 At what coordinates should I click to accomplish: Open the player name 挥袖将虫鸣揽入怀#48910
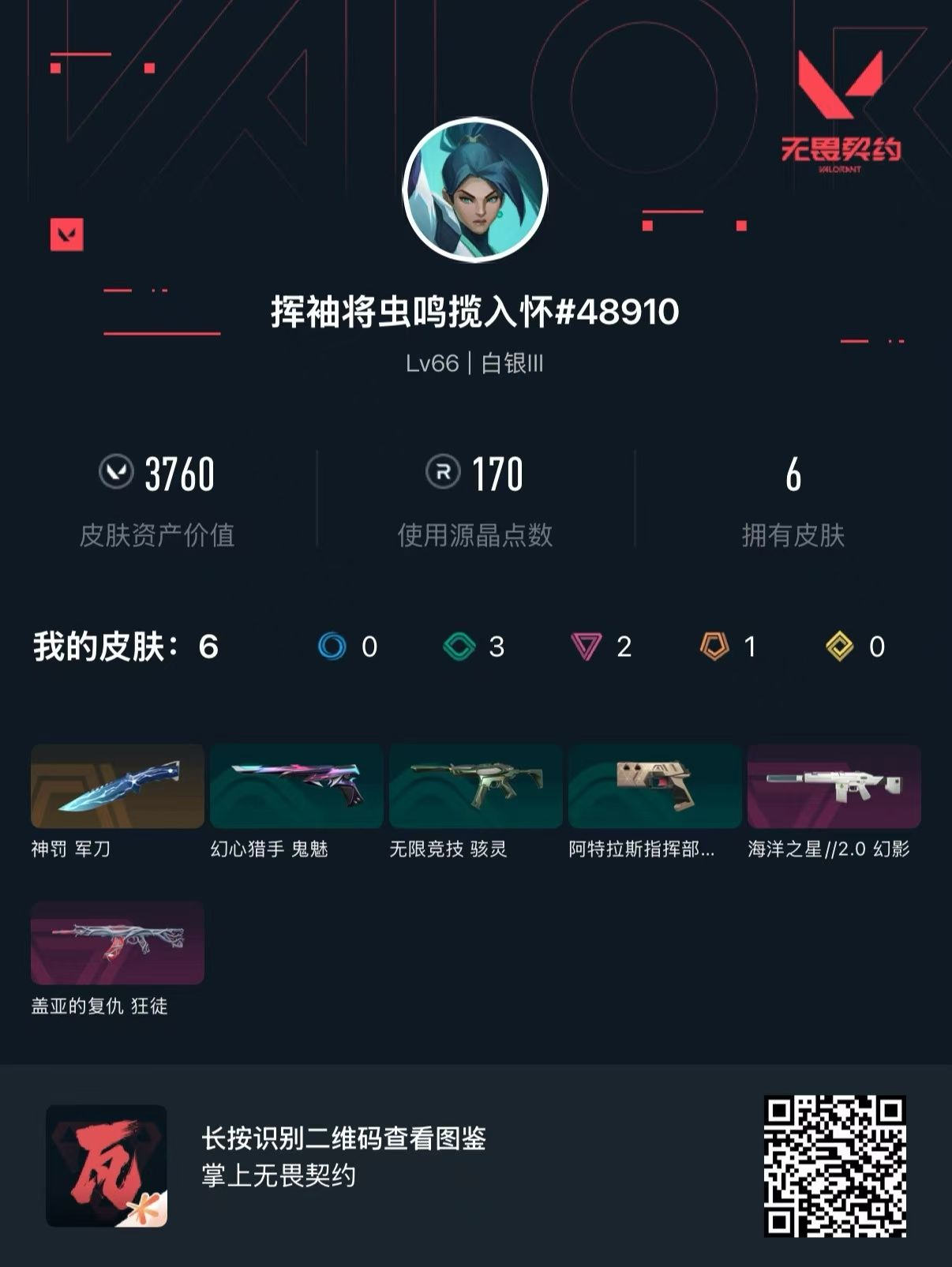(x=475, y=313)
